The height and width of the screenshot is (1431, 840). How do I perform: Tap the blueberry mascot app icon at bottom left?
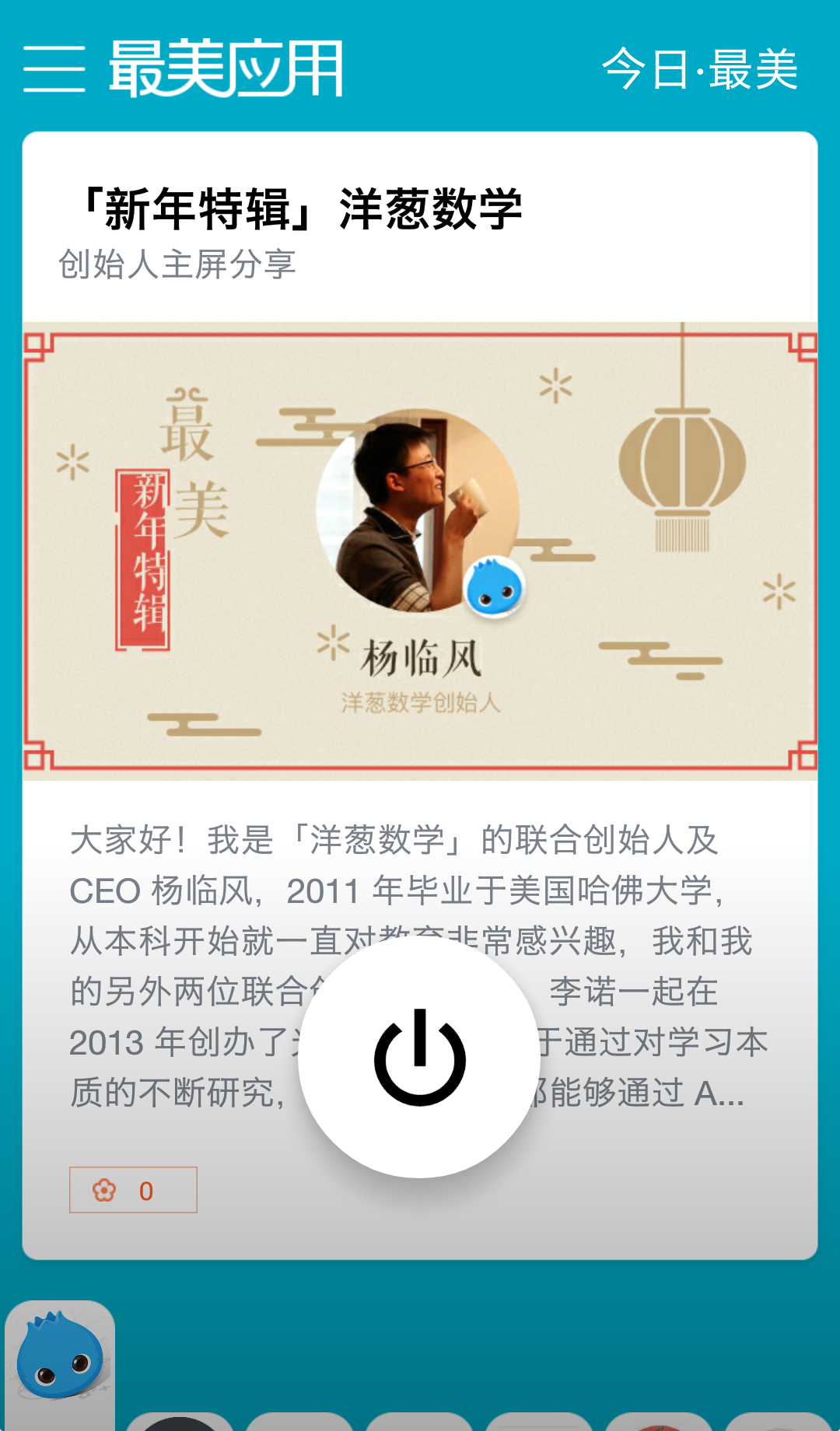pos(61,1355)
